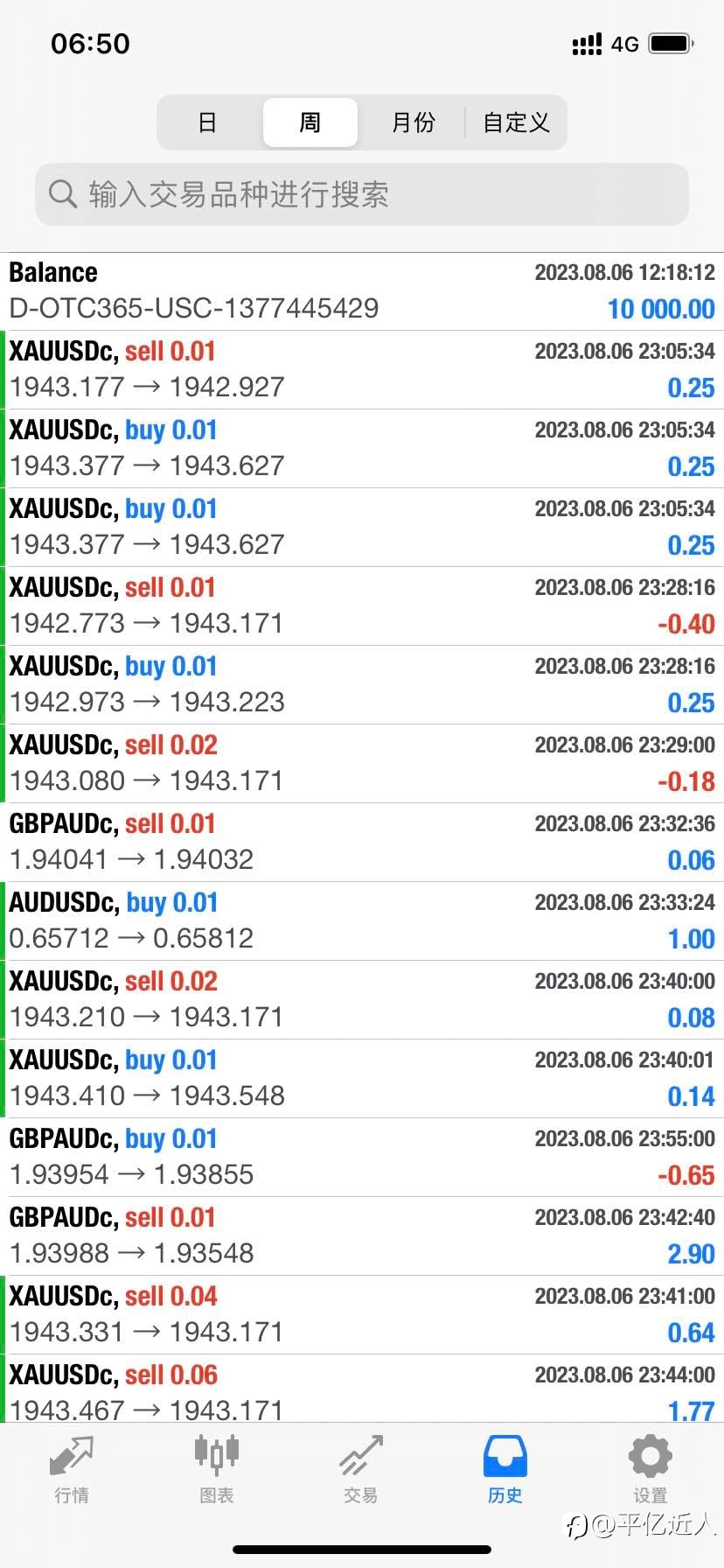Image resolution: width=724 pixels, height=1568 pixels.
Task: Open the XAUUSDc sell 0.01 trade at 23:28:16
Action: point(362,606)
